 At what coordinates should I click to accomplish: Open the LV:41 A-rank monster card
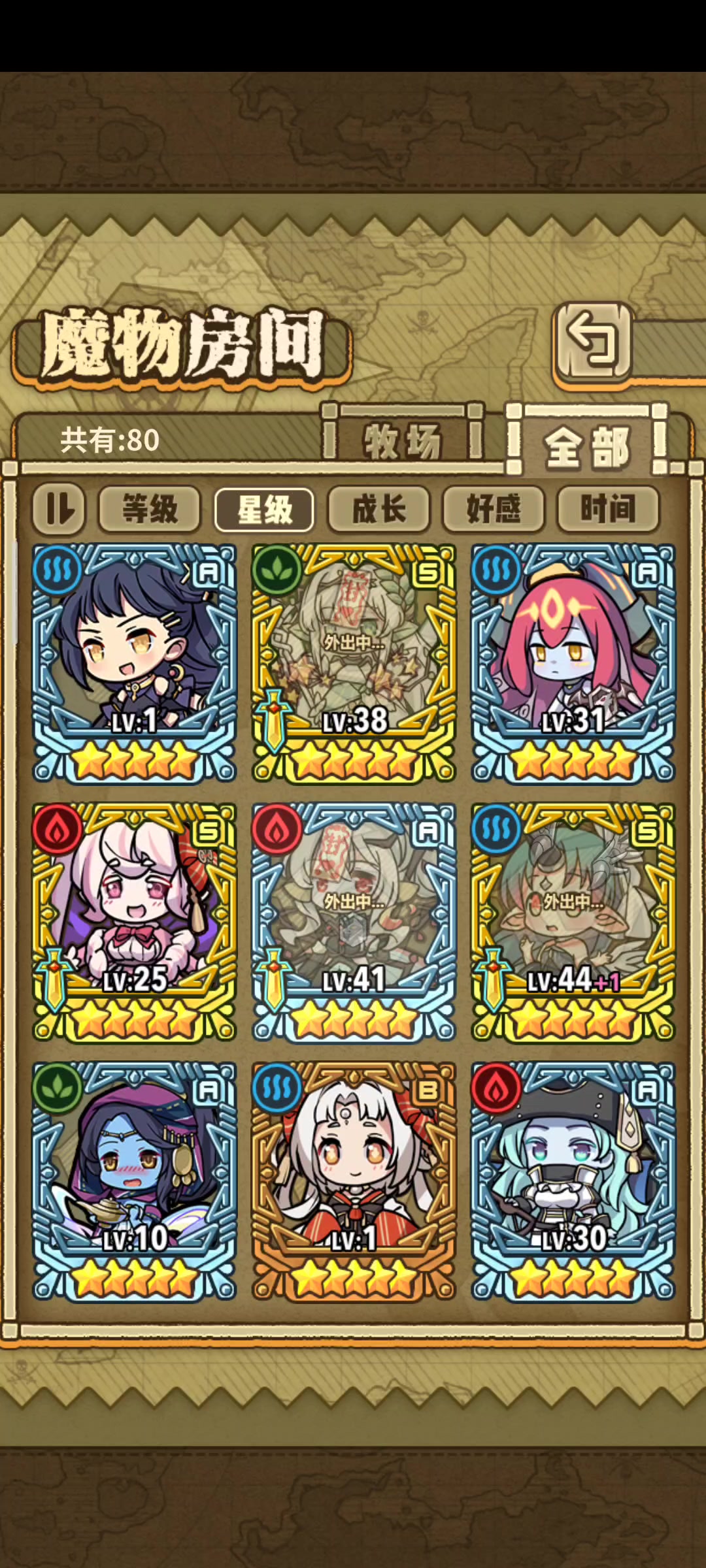click(354, 922)
